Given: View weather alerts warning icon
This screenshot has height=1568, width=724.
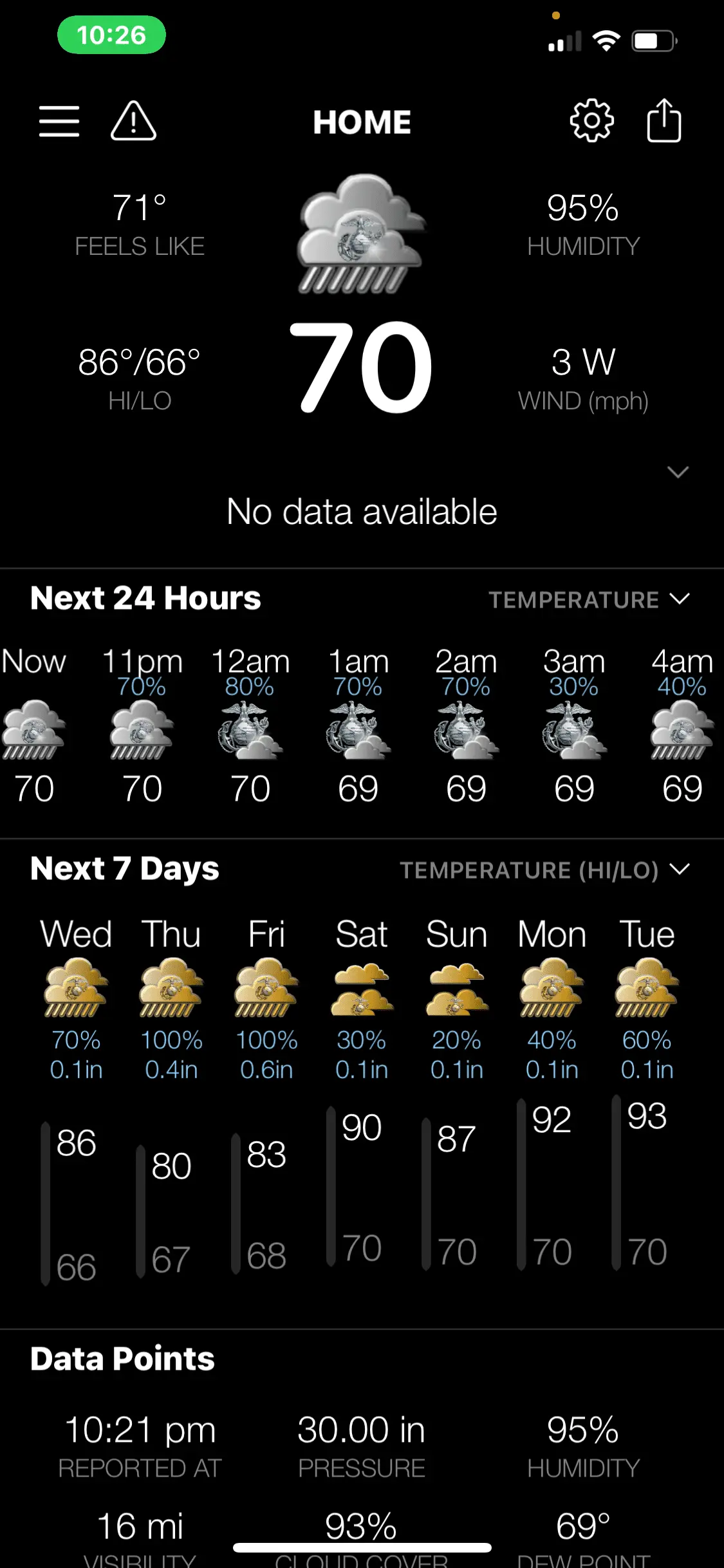Looking at the screenshot, I should tap(133, 121).
